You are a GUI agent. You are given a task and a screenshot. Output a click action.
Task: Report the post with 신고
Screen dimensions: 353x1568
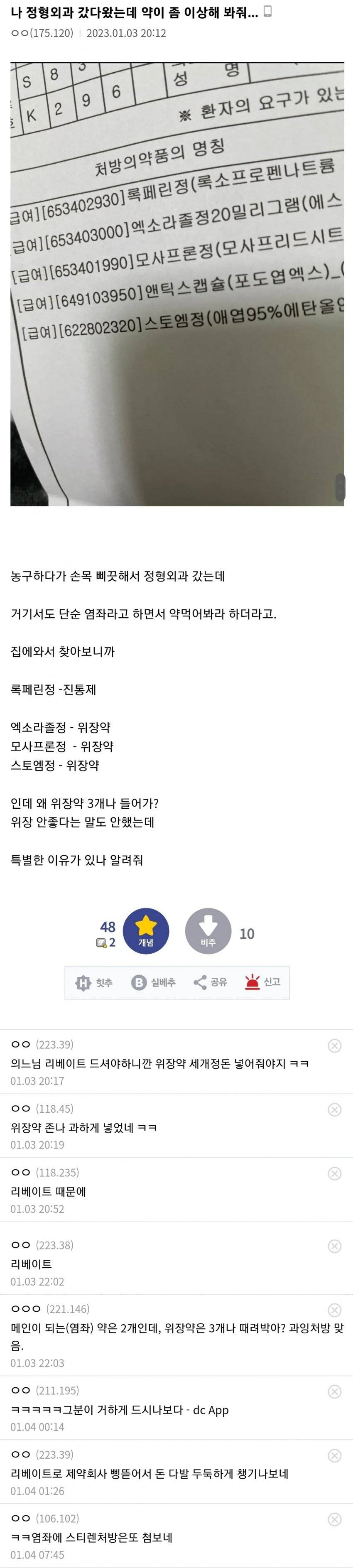point(262,982)
